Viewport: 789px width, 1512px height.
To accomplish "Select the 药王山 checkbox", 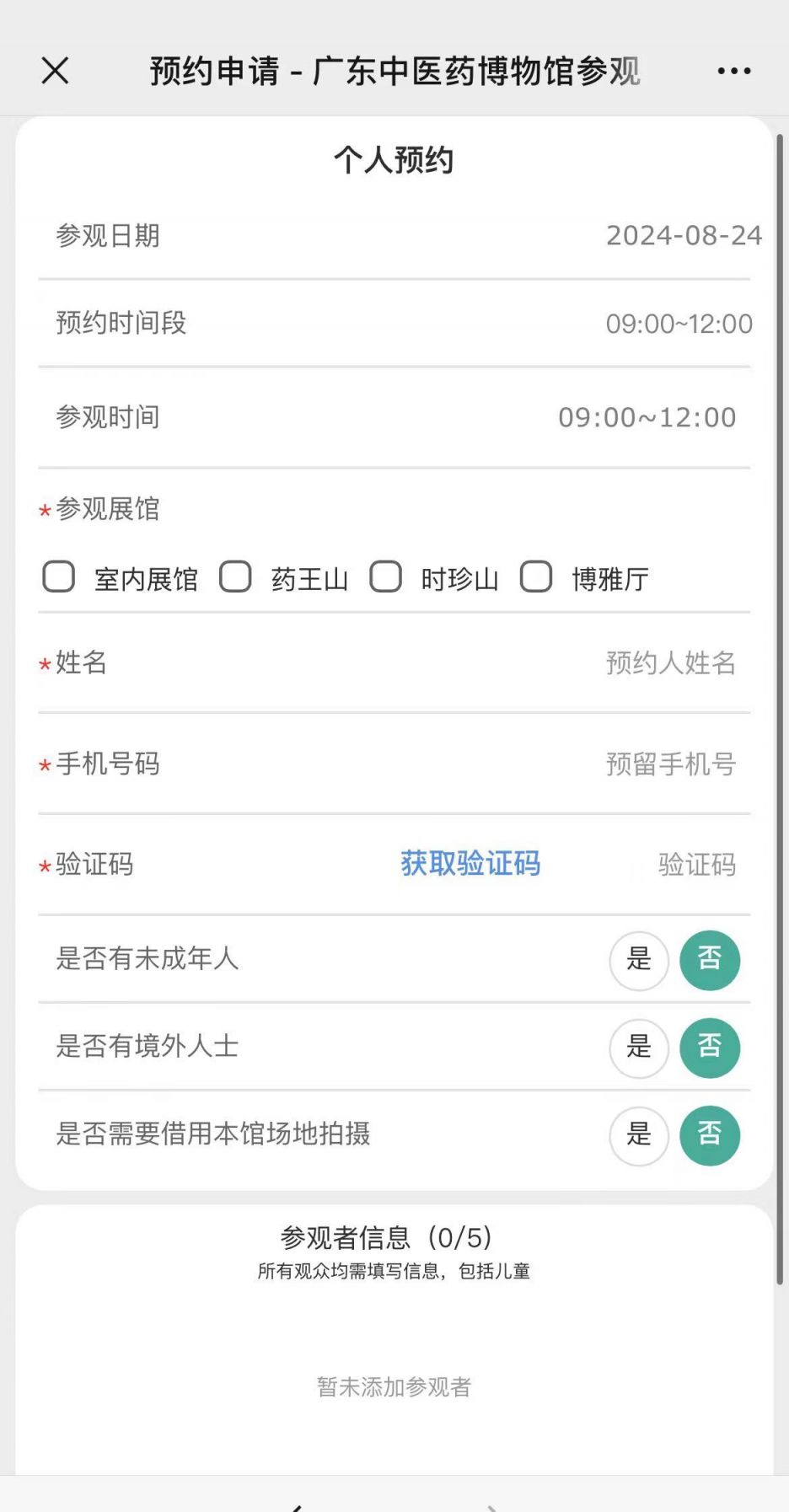I will click(x=236, y=577).
